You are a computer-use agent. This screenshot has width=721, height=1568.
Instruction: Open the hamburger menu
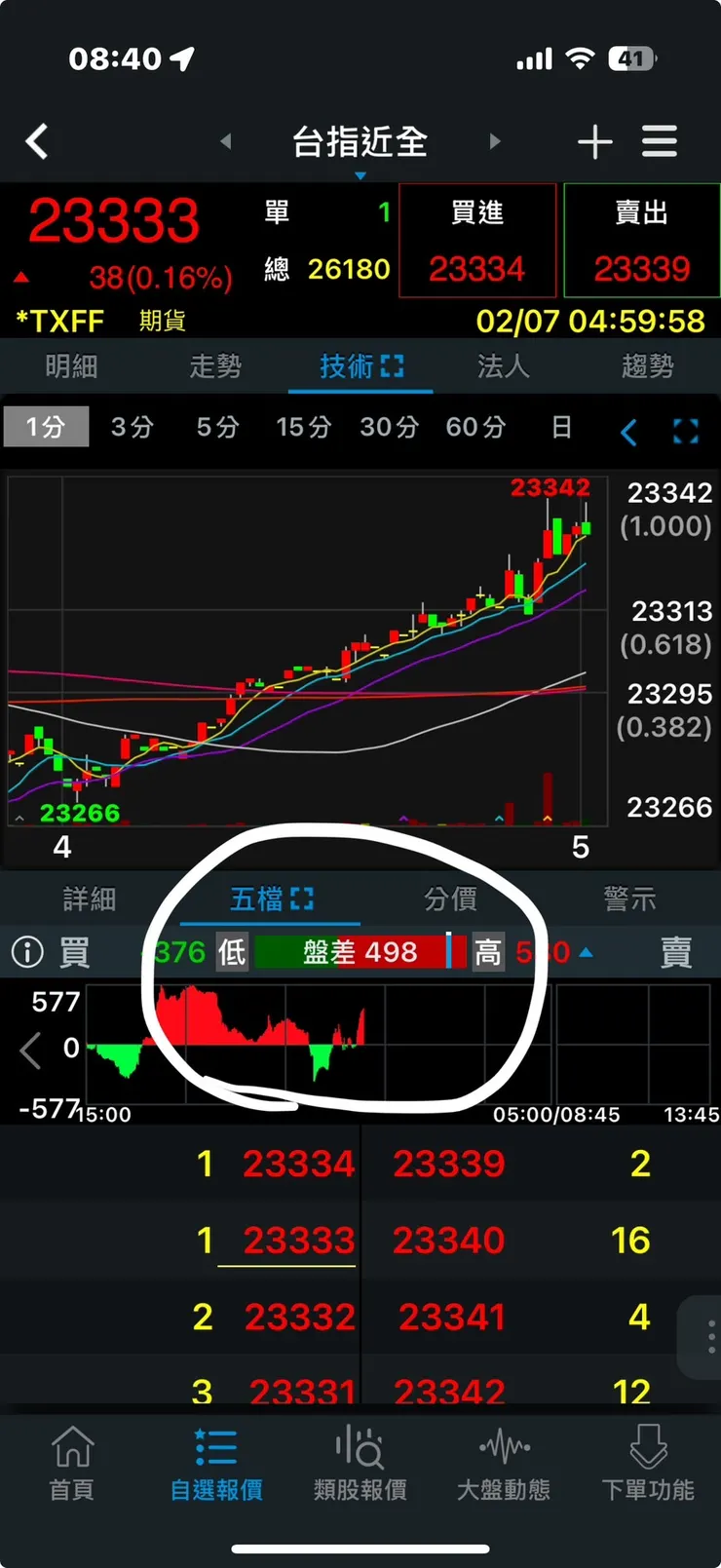click(x=660, y=142)
